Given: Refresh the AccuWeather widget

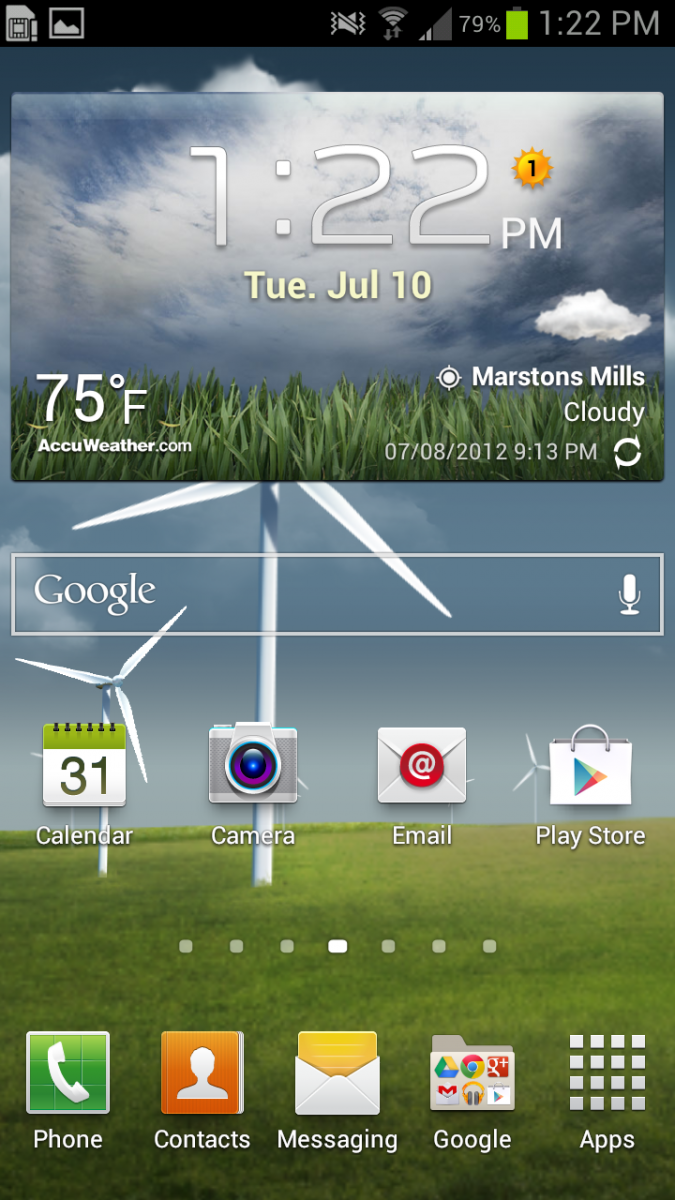Looking at the screenshot, I should click(627, 452).
